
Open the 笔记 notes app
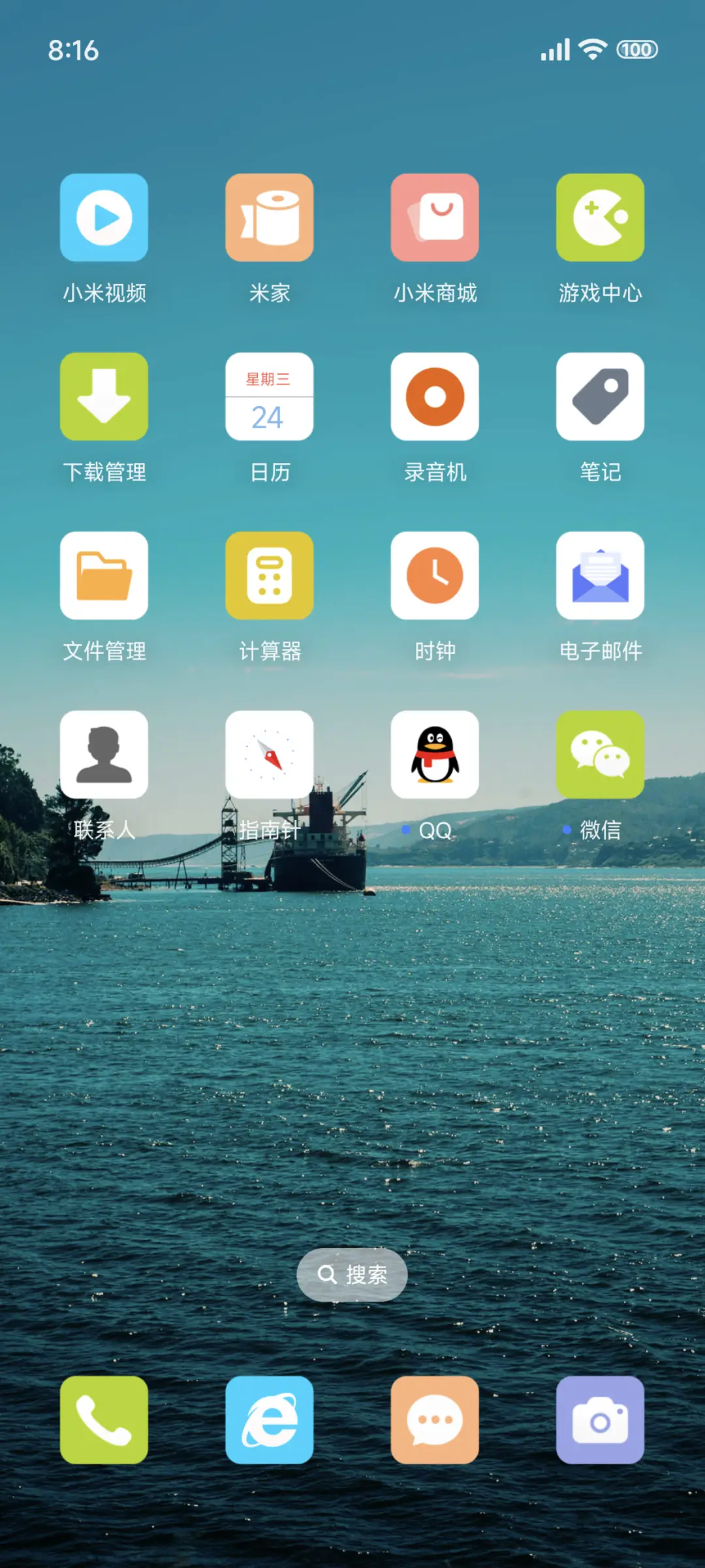(600, 396)
